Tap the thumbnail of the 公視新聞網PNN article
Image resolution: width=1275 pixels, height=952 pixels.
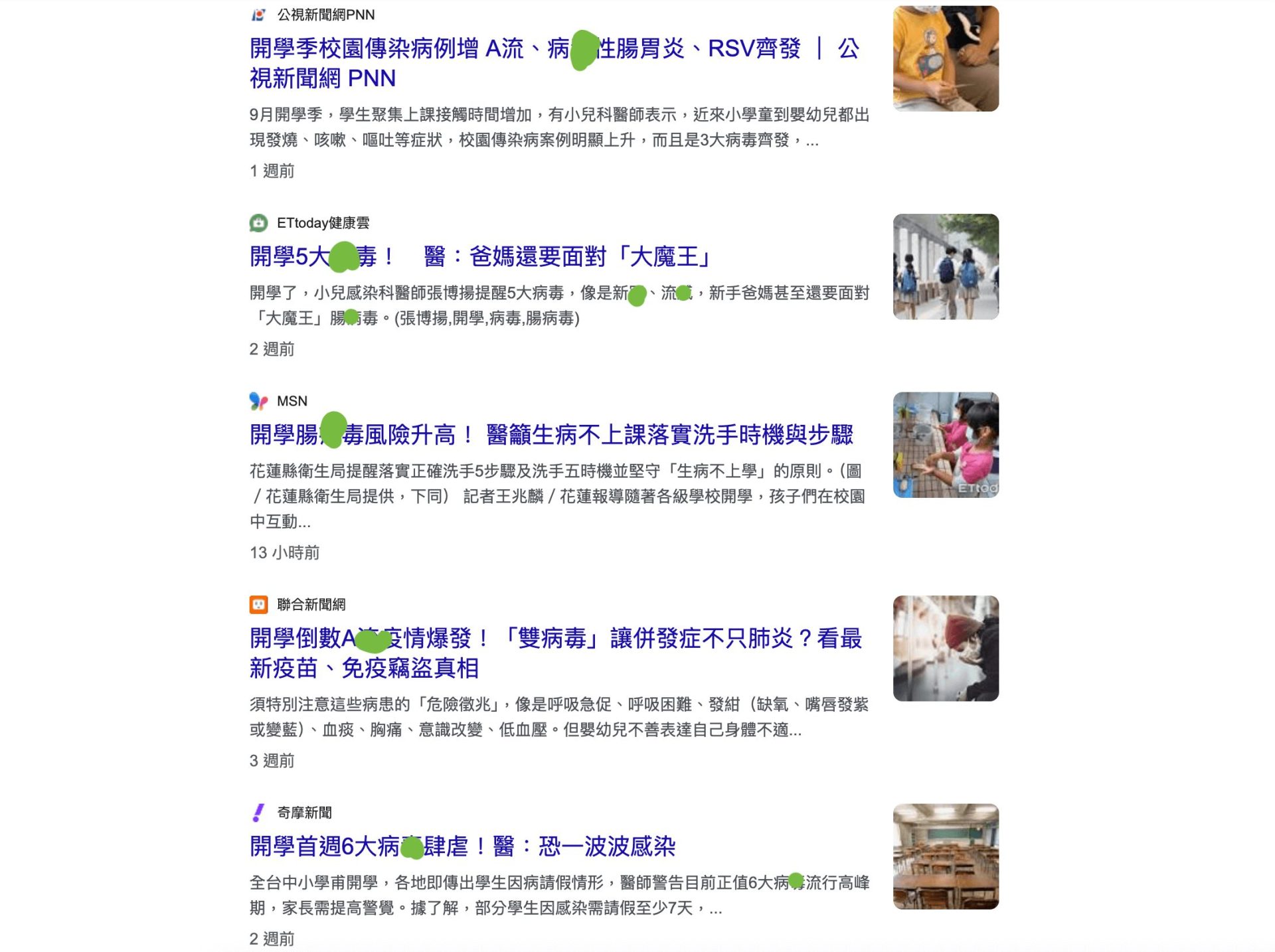pos(946,58)
